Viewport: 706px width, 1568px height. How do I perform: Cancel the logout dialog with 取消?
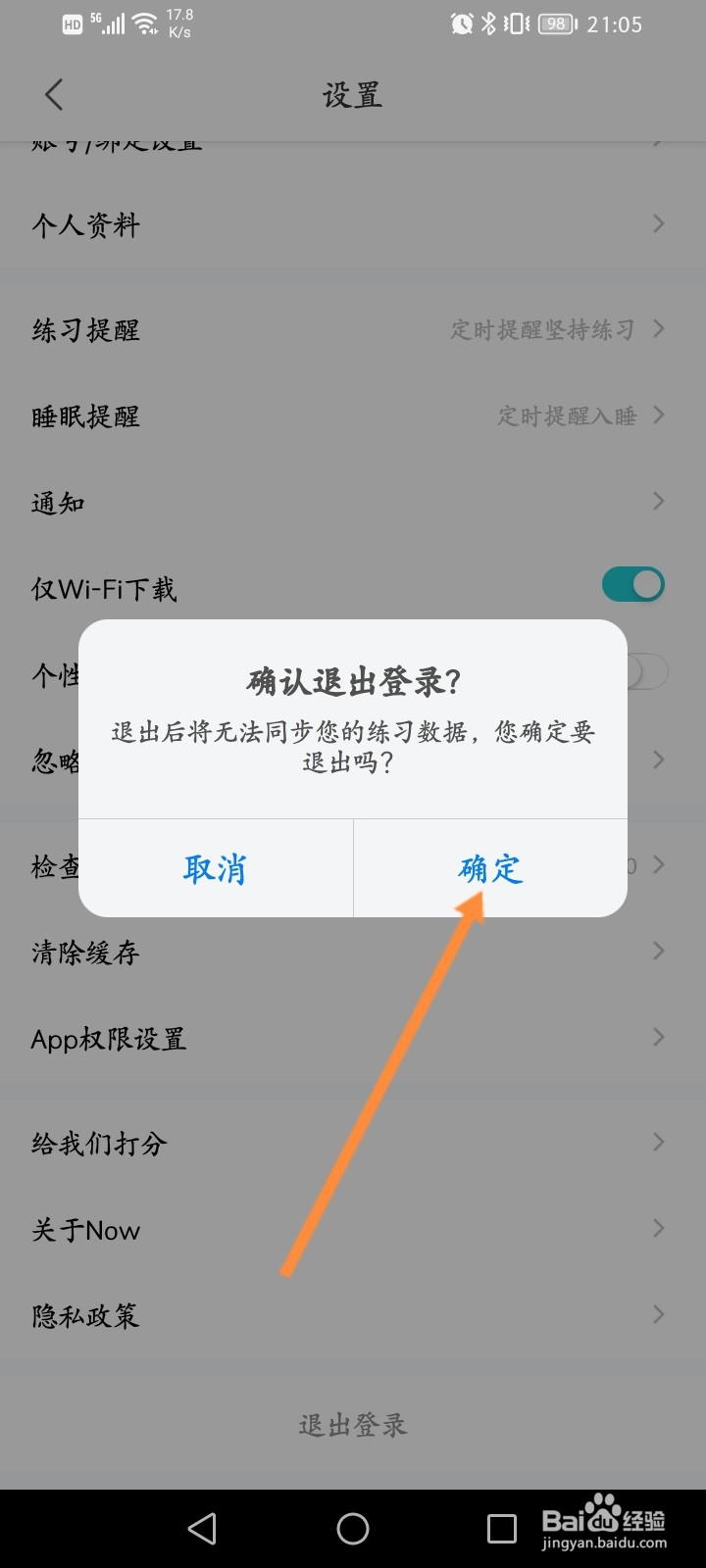(216, 868)
